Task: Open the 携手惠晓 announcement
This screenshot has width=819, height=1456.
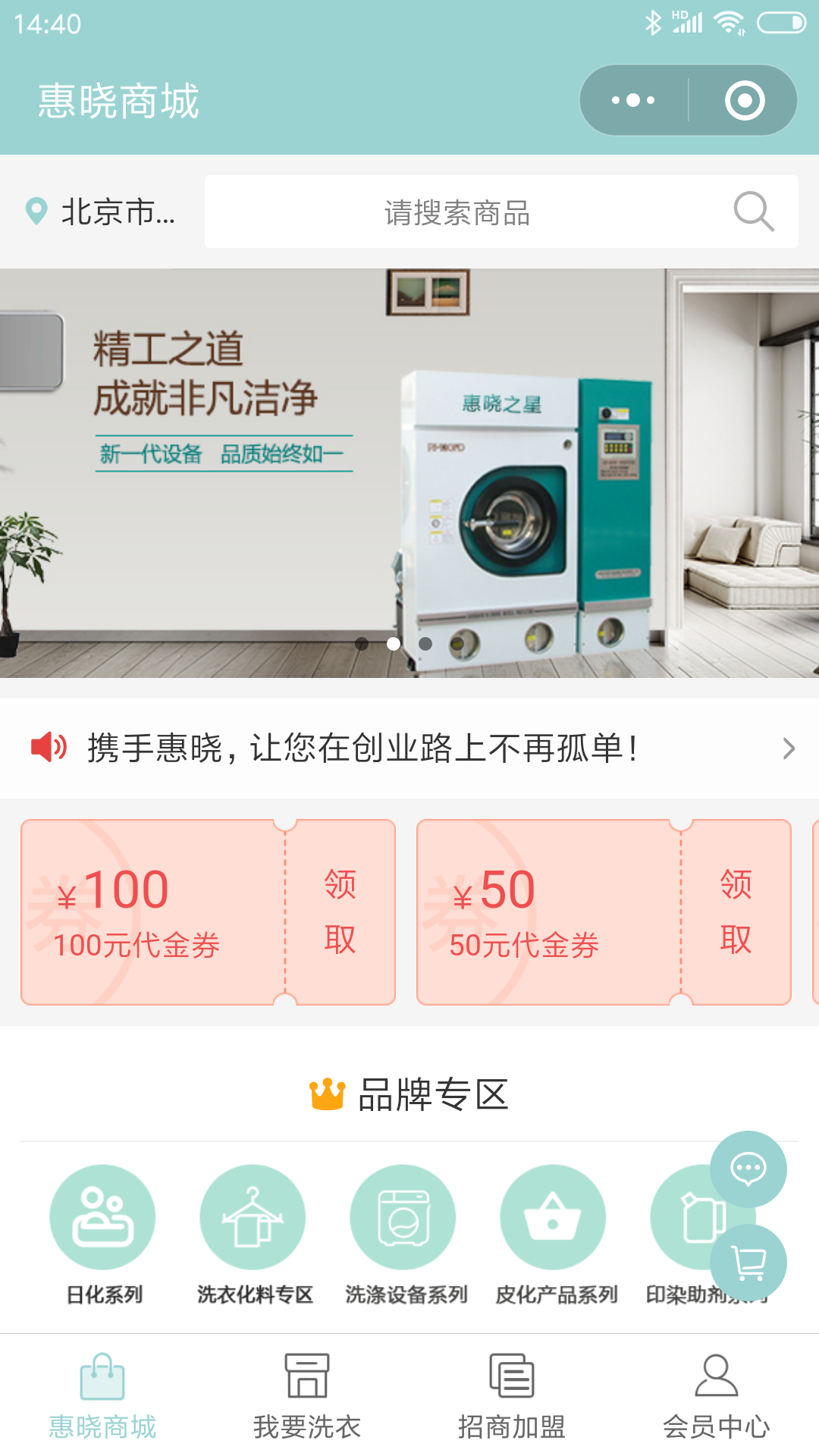Action: pos(409,748)
